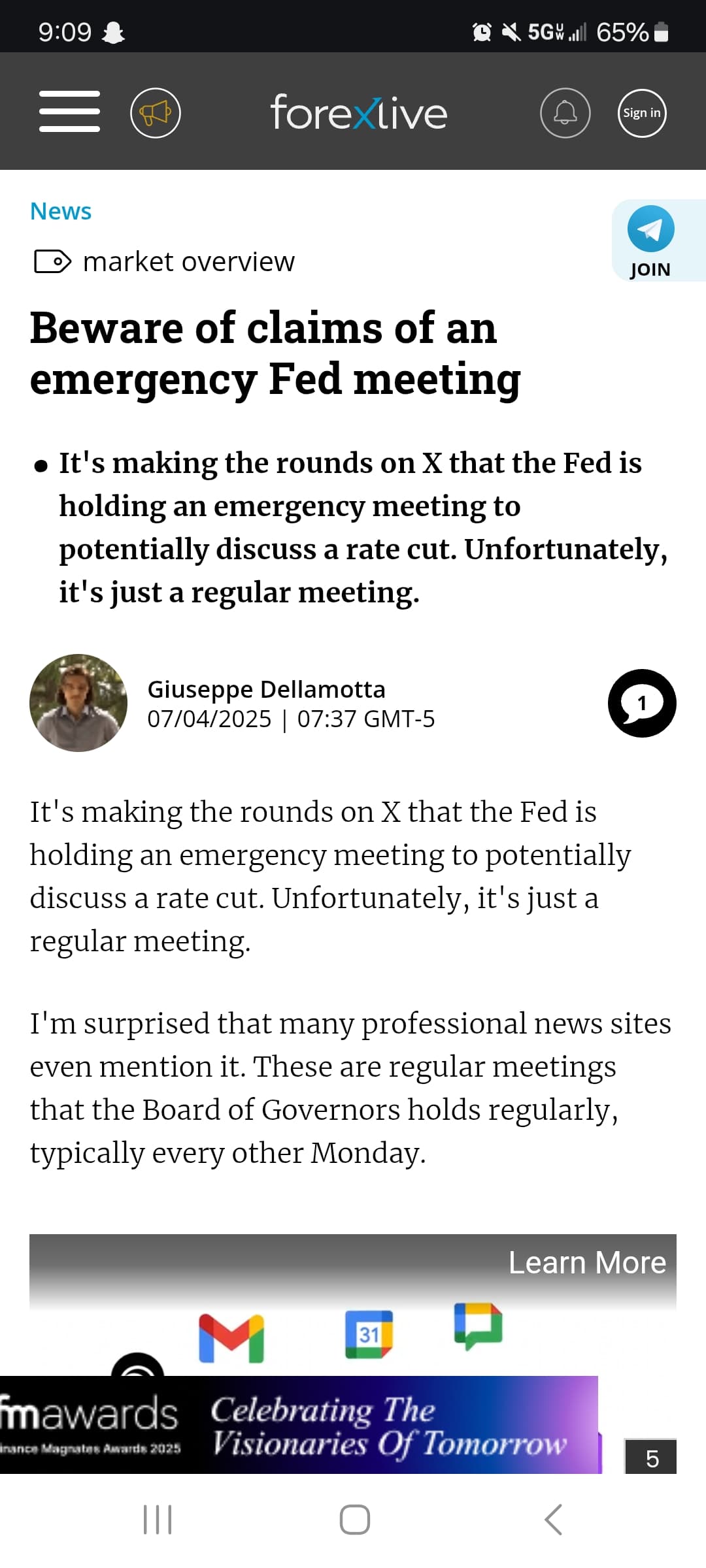Go to the forexlive homepage logo
706x1568 pixels.
359,113
